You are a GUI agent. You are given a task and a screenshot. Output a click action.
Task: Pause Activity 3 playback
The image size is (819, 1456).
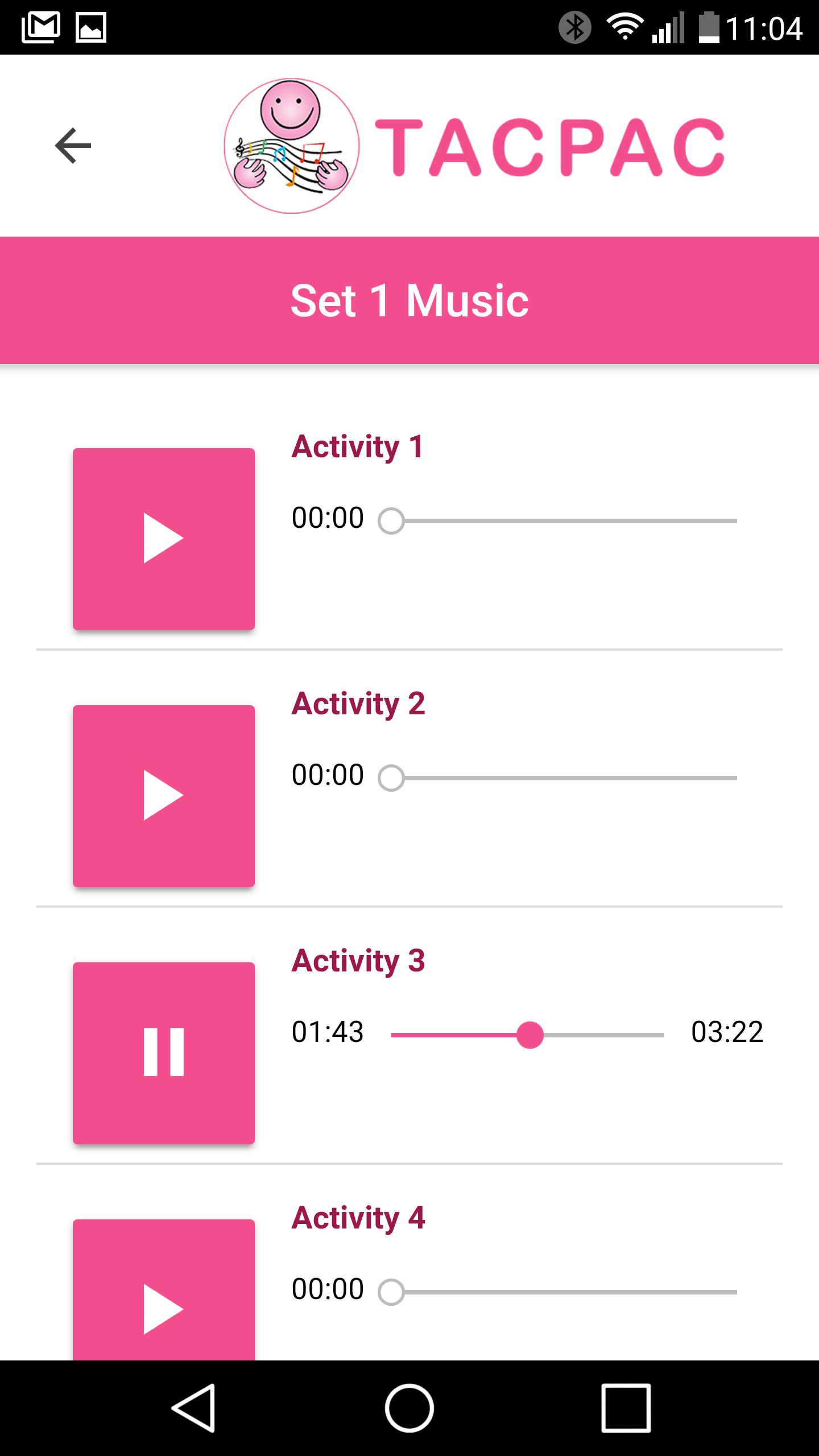click(164, 1053)
